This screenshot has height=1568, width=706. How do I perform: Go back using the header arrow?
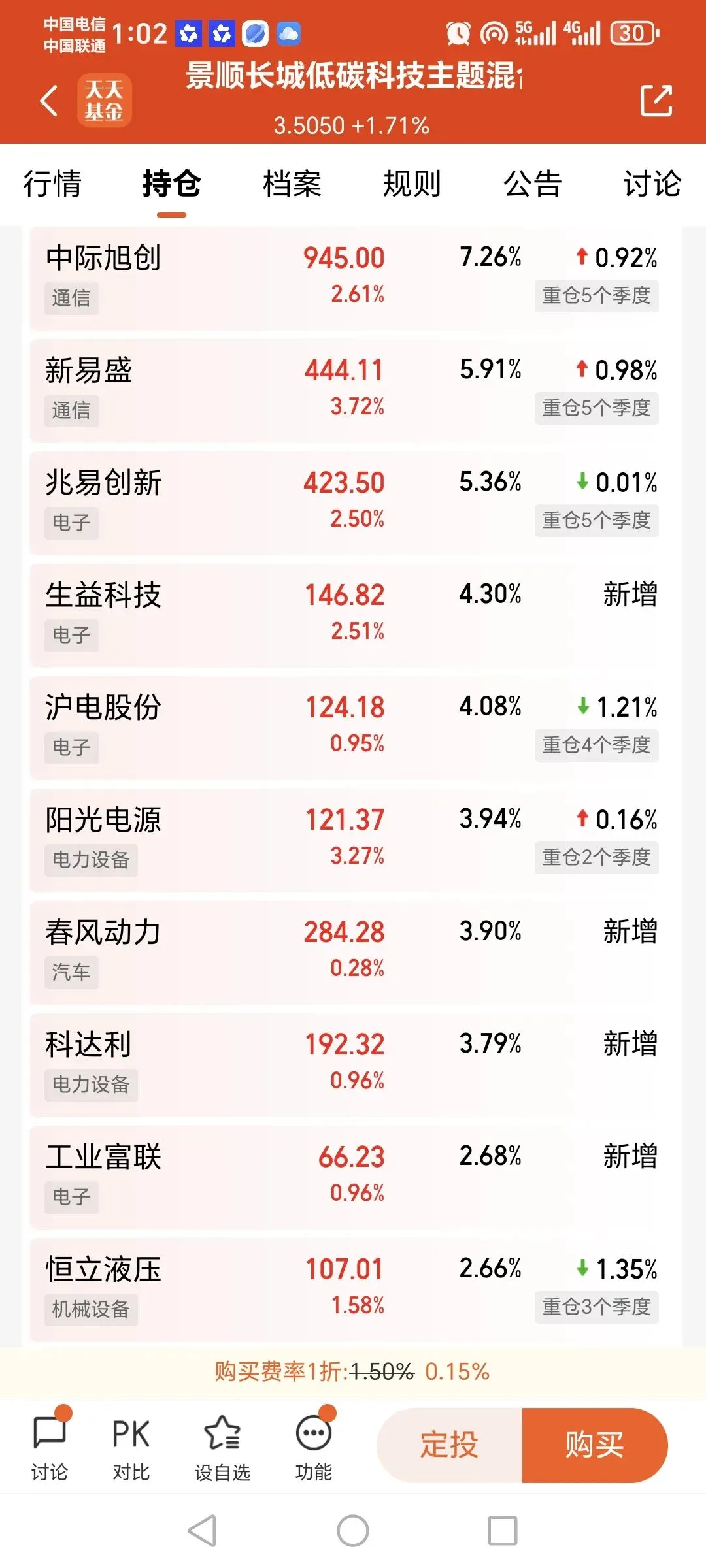(49, 101)
